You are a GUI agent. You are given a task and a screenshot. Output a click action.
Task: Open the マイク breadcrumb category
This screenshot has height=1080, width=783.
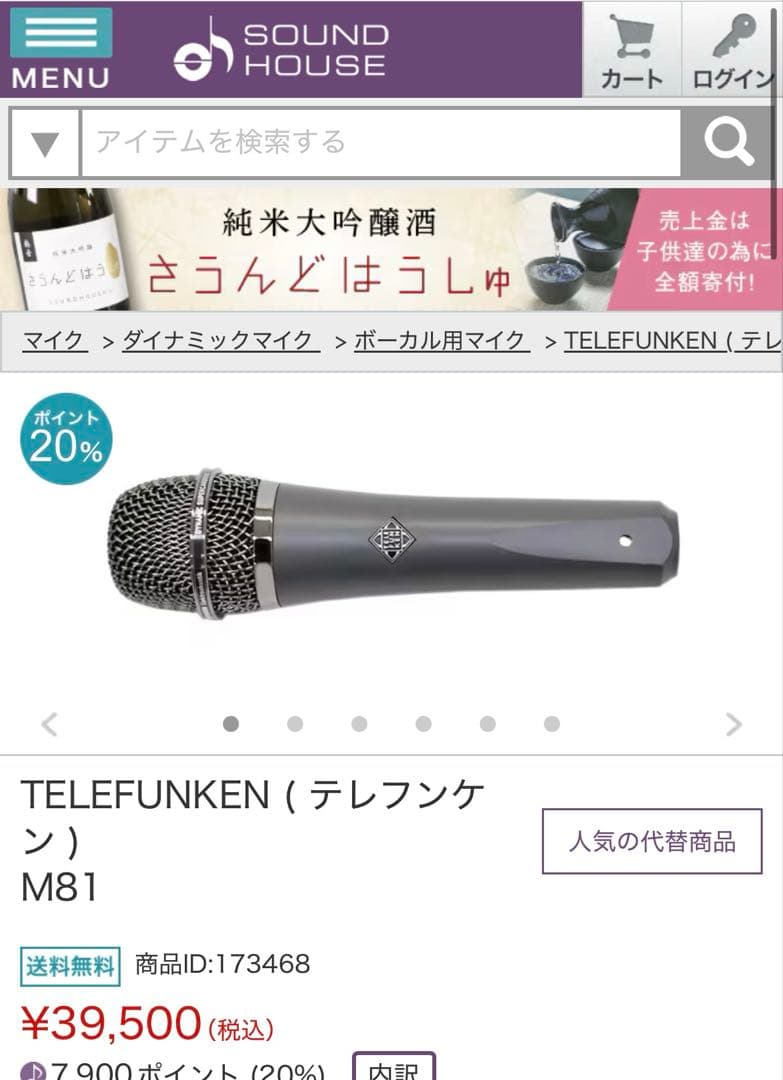(x=55, y=340)
